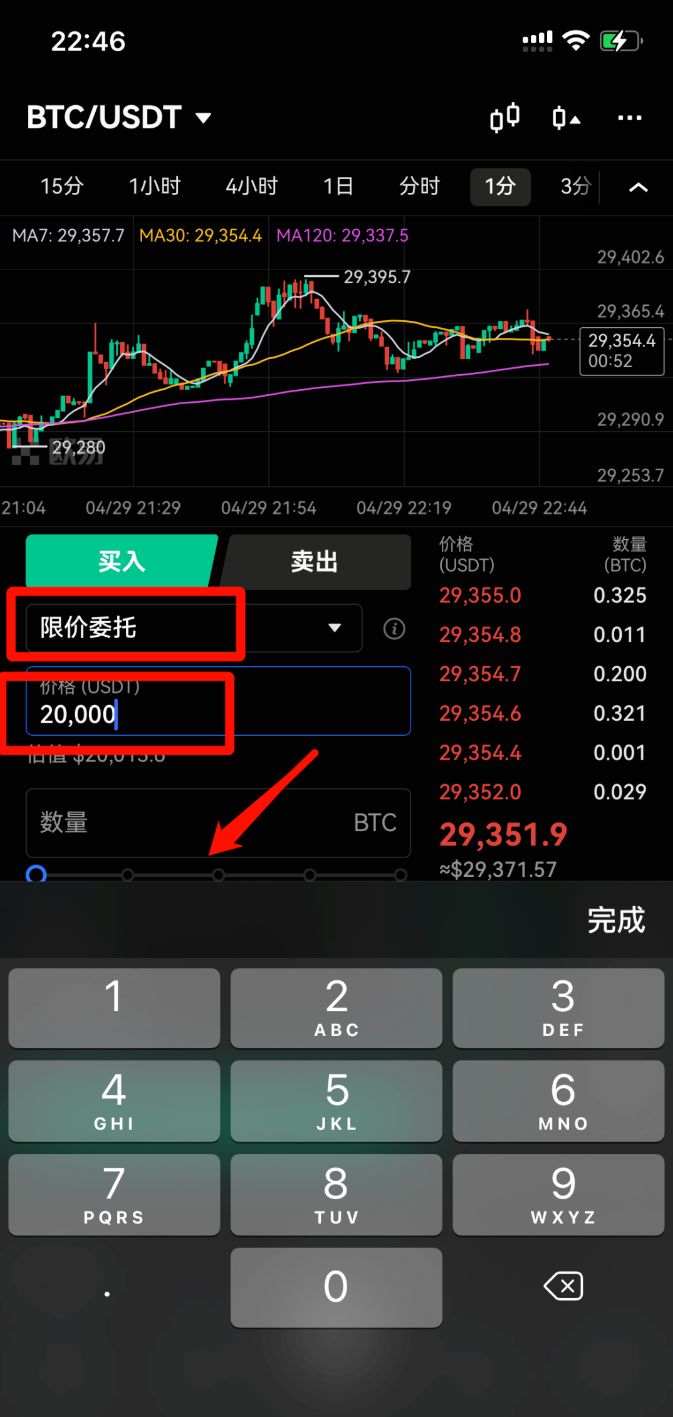Image resolution: width=673 pixels, height=1417 pixels.
Task: Open the chart indicator toggle icon
Action: point(566,118)
